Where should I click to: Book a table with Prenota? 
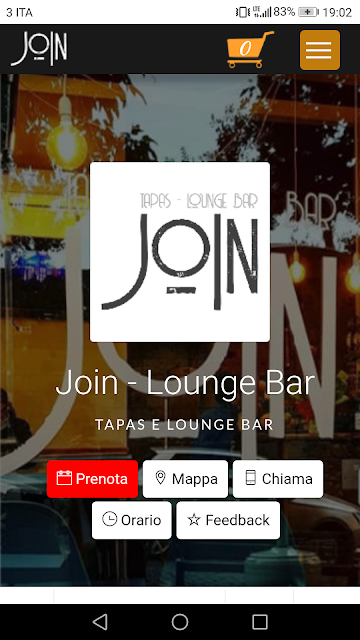[x=92, y=479]
